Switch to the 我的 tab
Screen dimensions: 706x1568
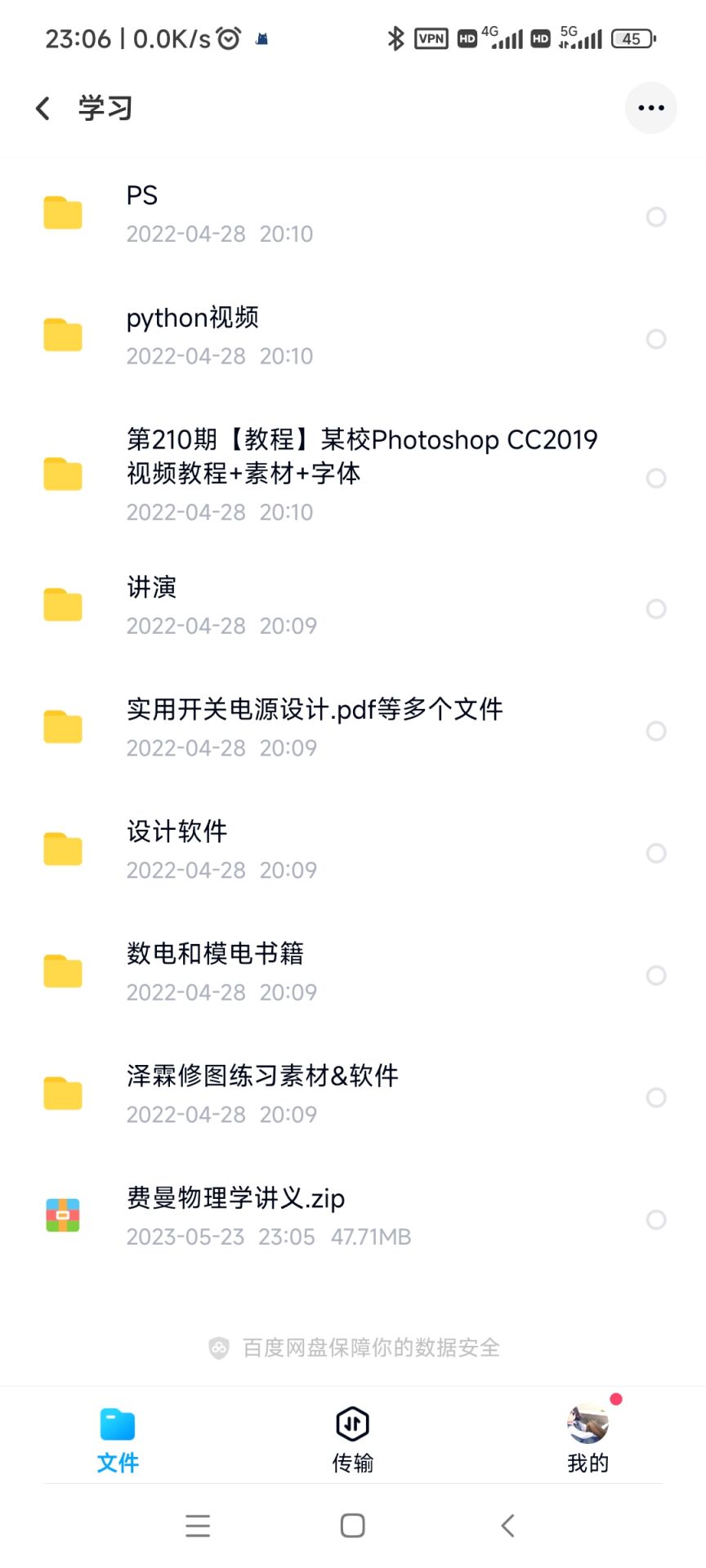(588, 1440)
